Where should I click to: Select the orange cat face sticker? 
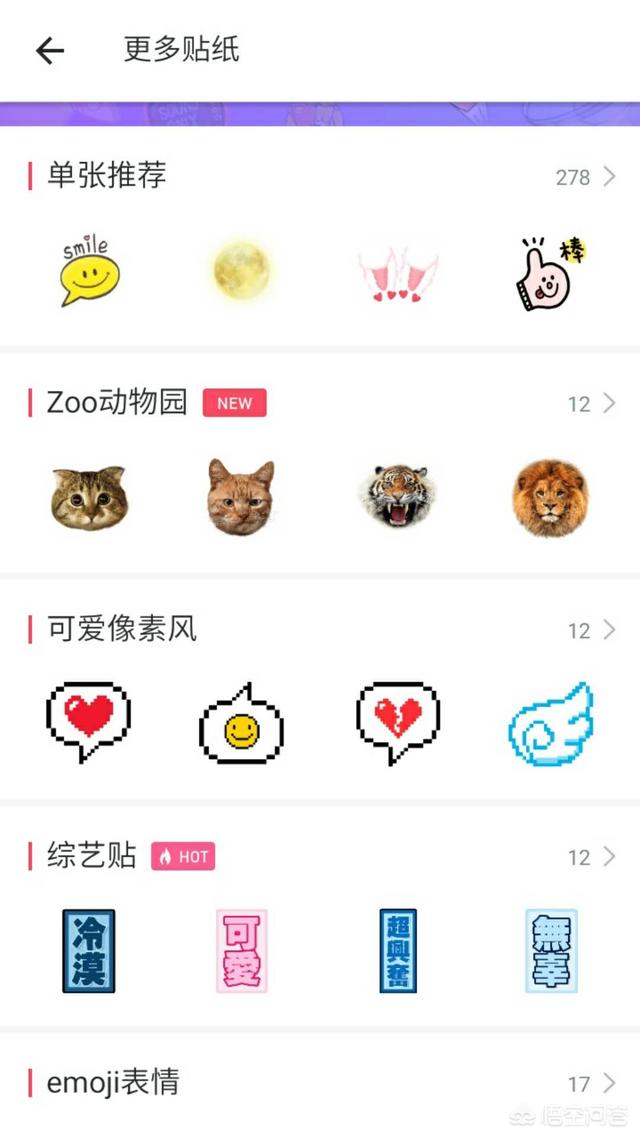pos(241,497)
